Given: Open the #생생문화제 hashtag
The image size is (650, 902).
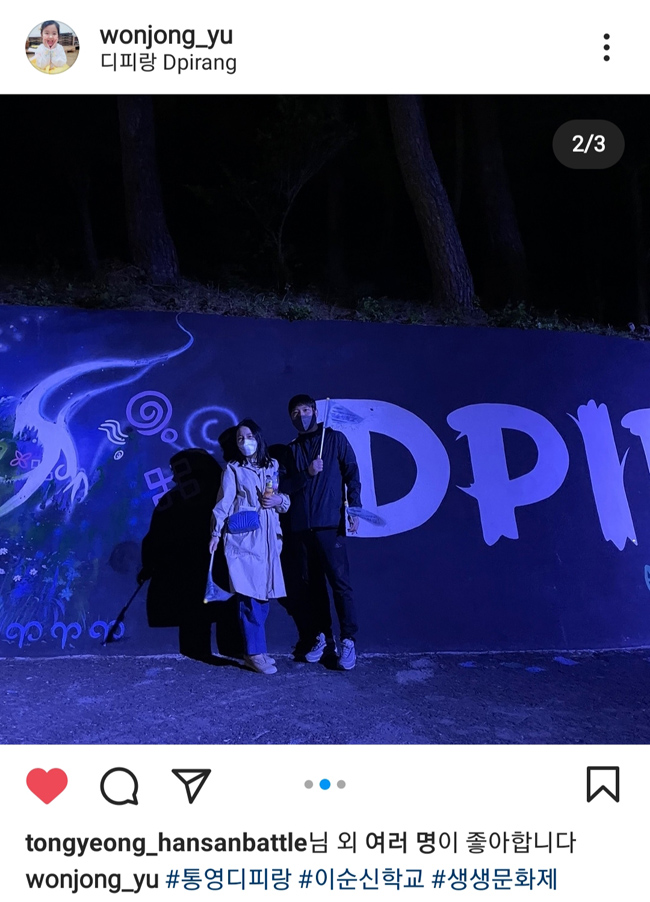Looking at the screenshot, I should click(x=494, y=880).
